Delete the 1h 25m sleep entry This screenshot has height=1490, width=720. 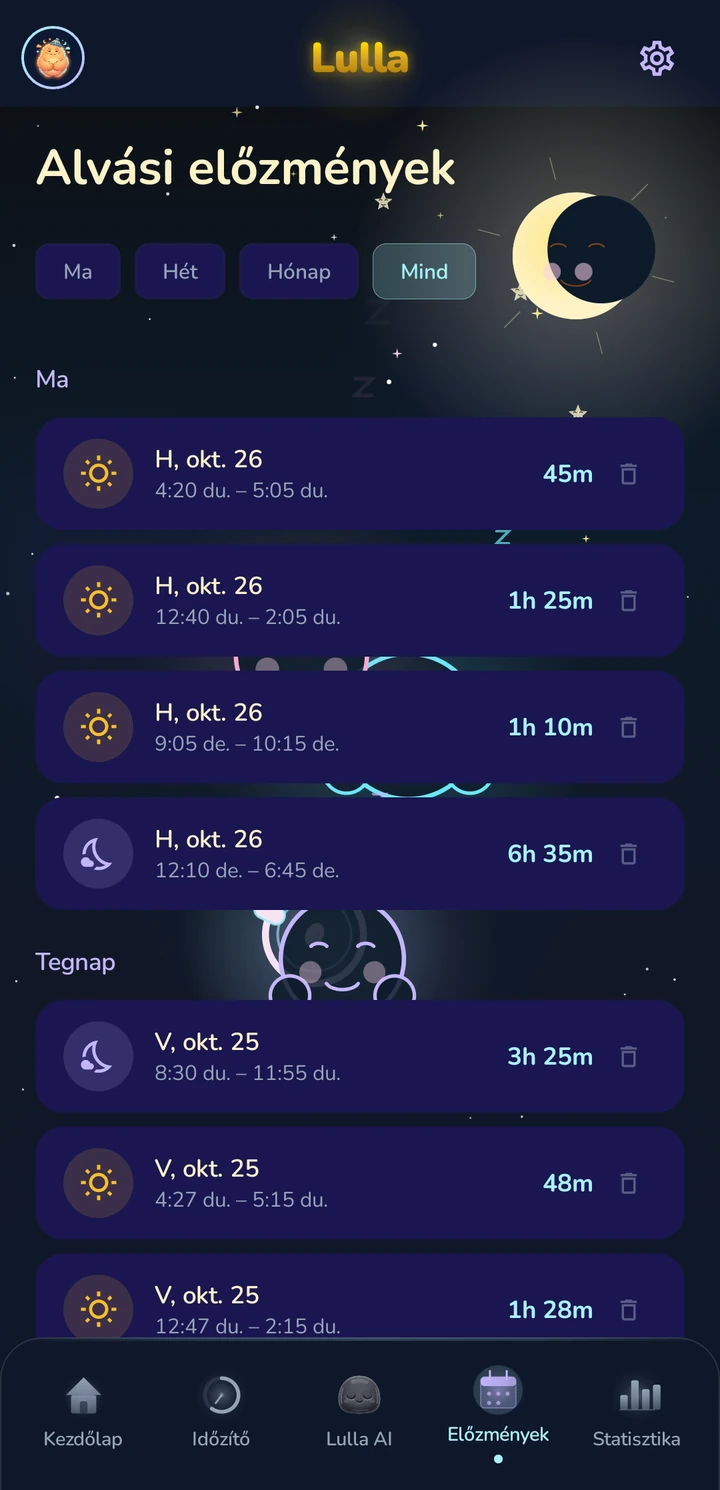point(628,601)
